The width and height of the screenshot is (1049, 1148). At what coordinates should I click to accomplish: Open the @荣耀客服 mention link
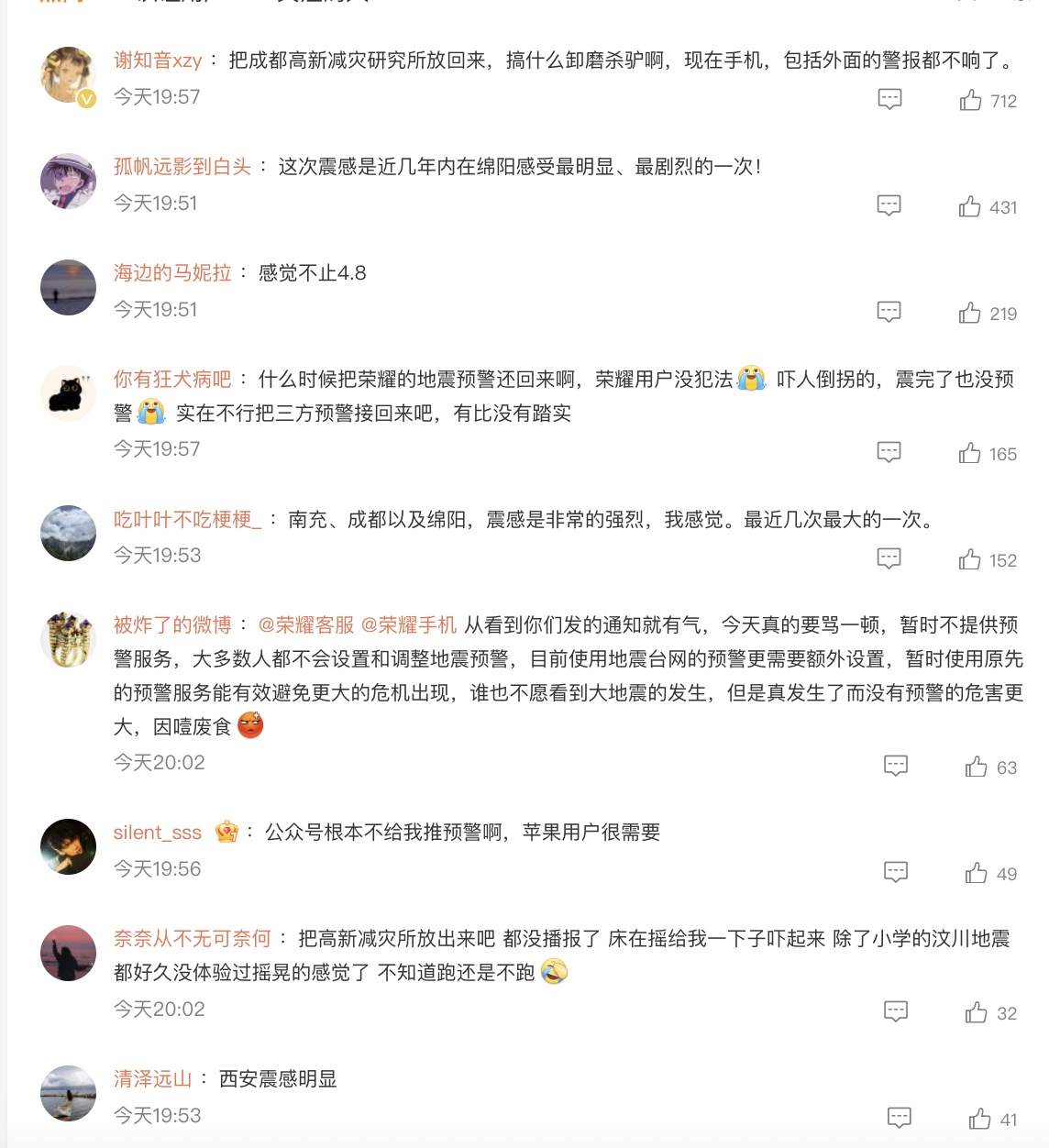pyautogui.click(x=306, y=625)
